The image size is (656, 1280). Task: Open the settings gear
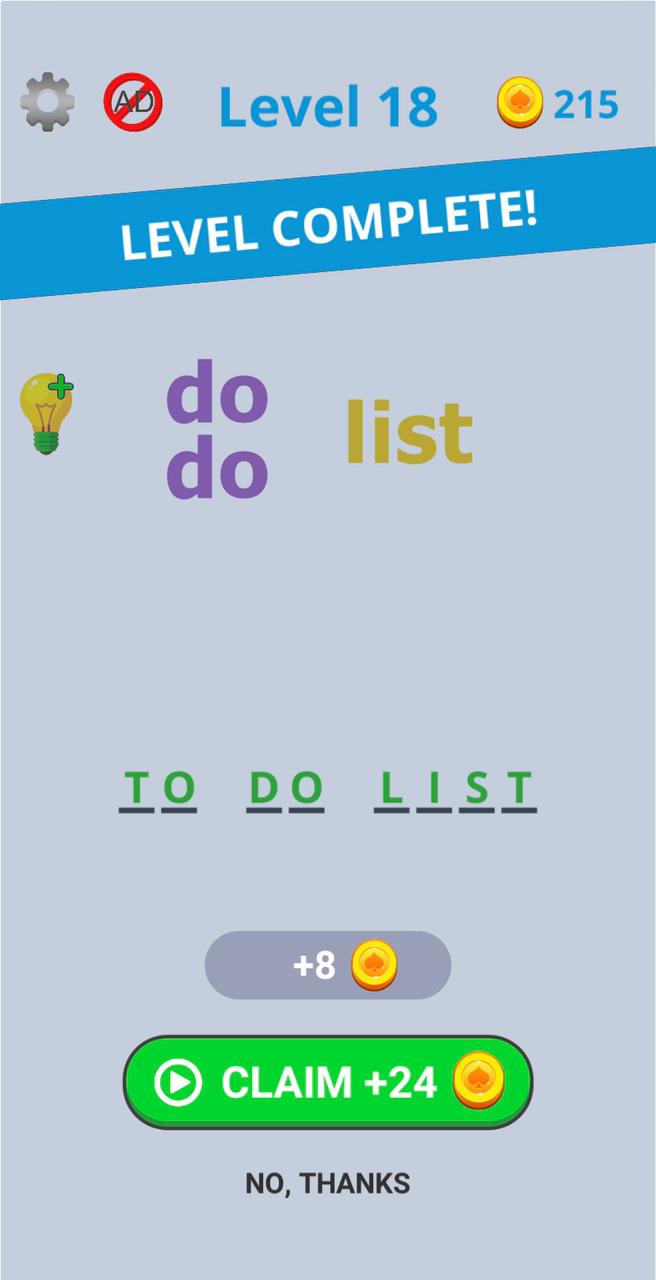click(x=47, y=102)
